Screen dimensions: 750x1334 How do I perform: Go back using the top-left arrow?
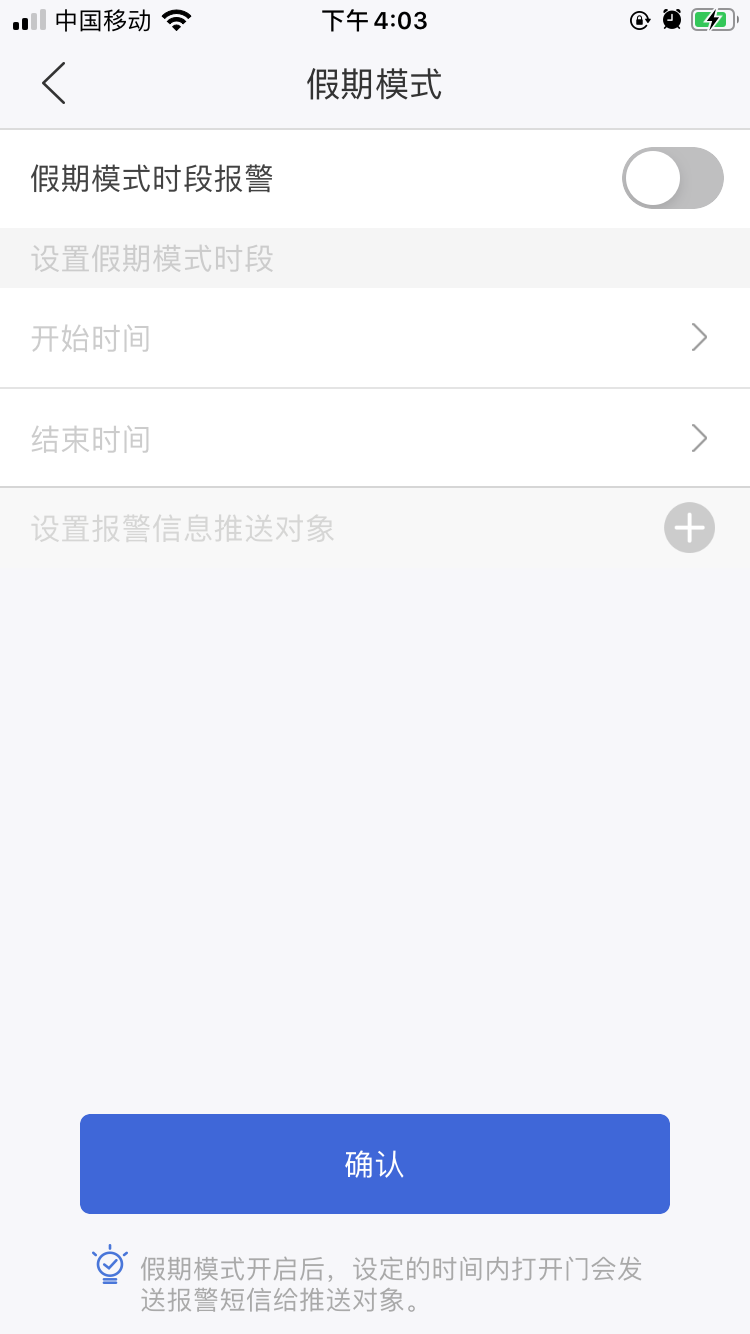click(x=54, y=83)
